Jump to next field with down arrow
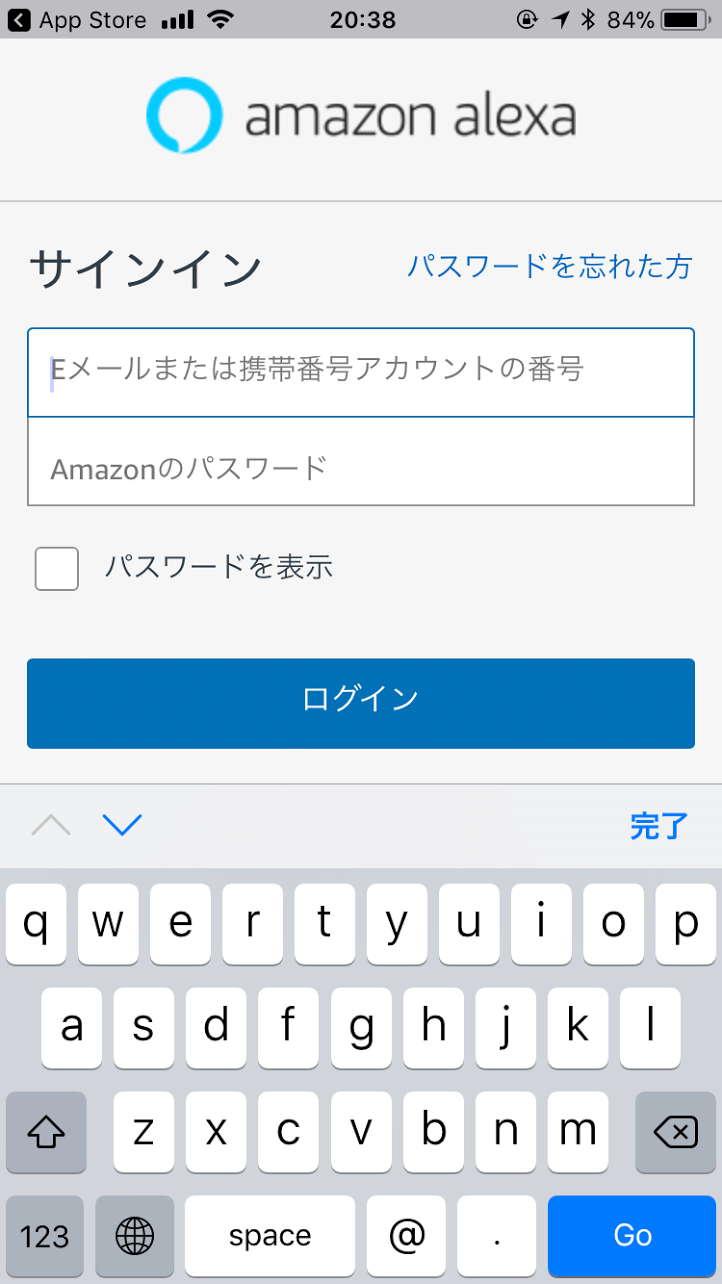Image resolution: width=722 pixels, height=1284 pixels. pos(122,825)
